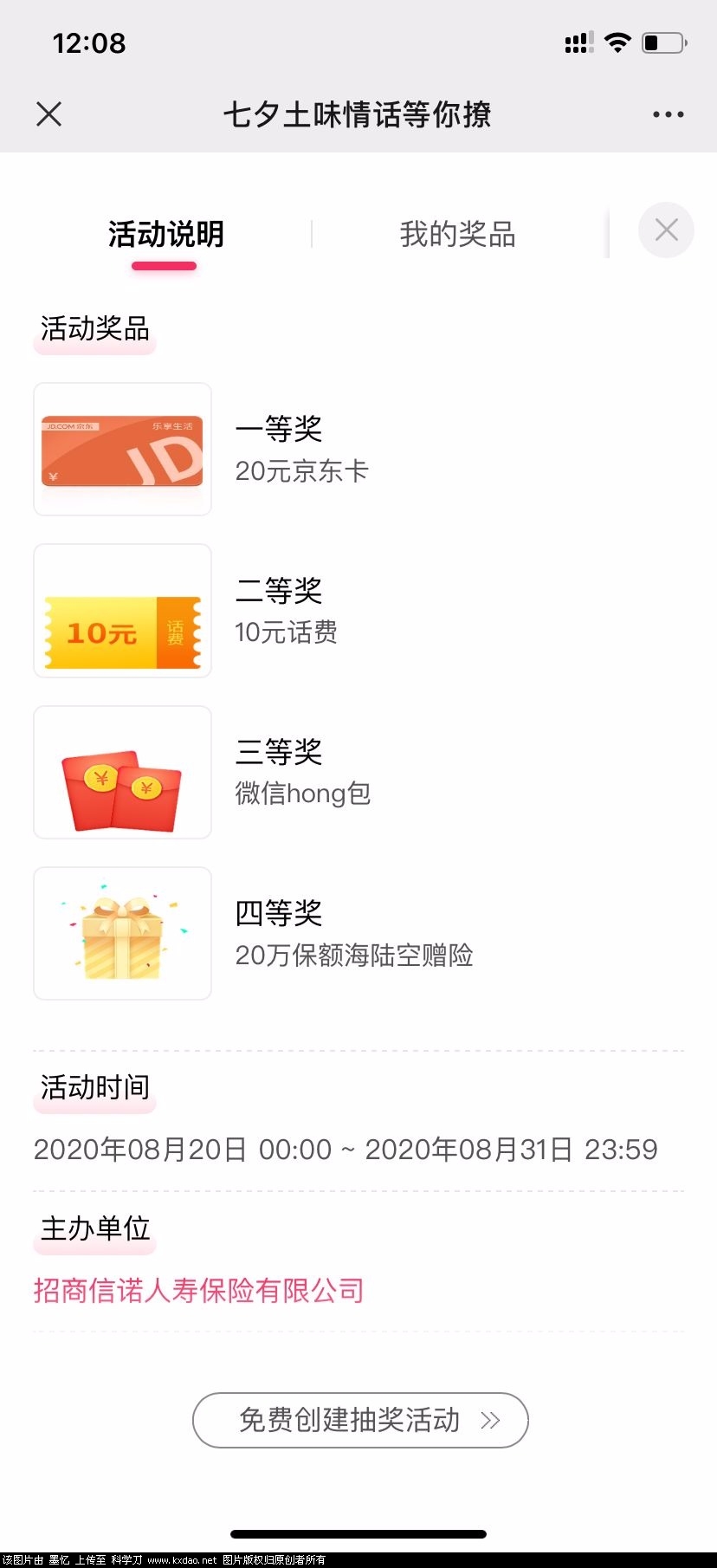Viewport: 717px width, 1568px height.
Task: Open the 招商信诺人寿保险有限公司 organizer link
Action: pos(198,1291)
